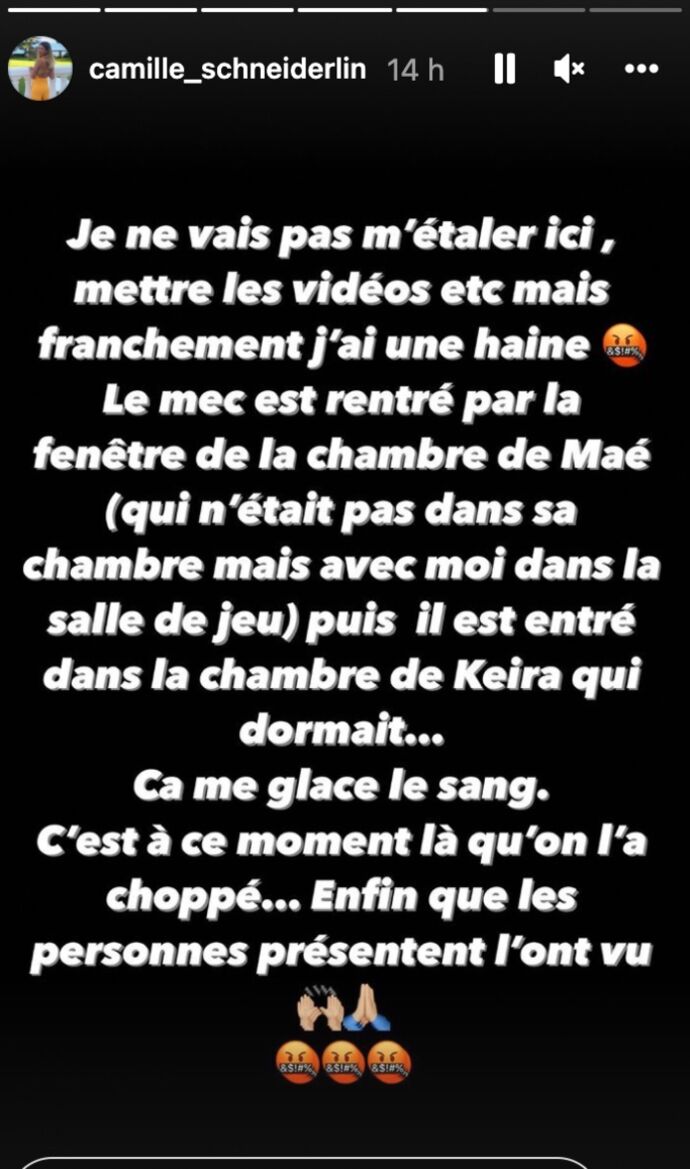This screenshot has width=690, height=1169.
Task: Open camille_schneiderlin username link
Action: 227,69
